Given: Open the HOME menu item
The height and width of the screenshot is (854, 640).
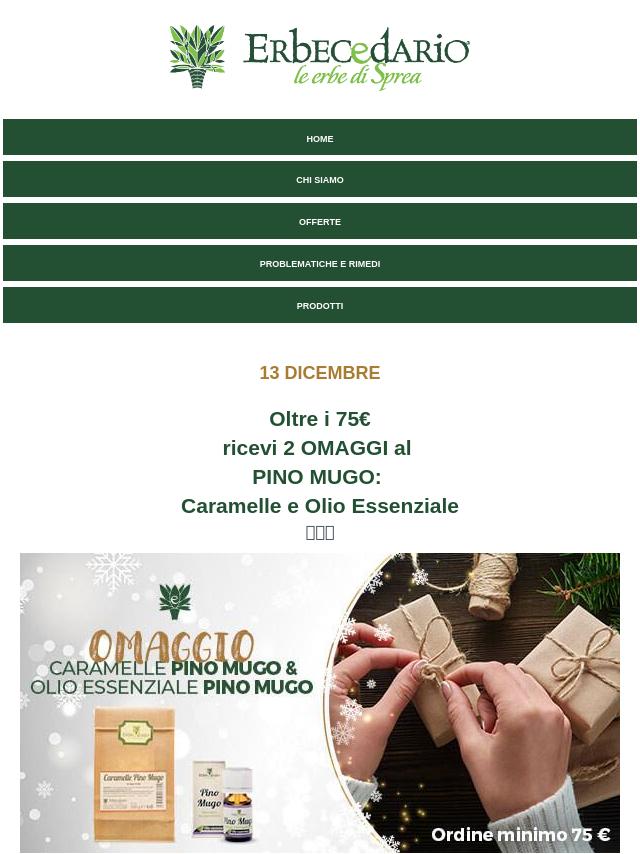Looking at the screenshot, I should point(320,138).
